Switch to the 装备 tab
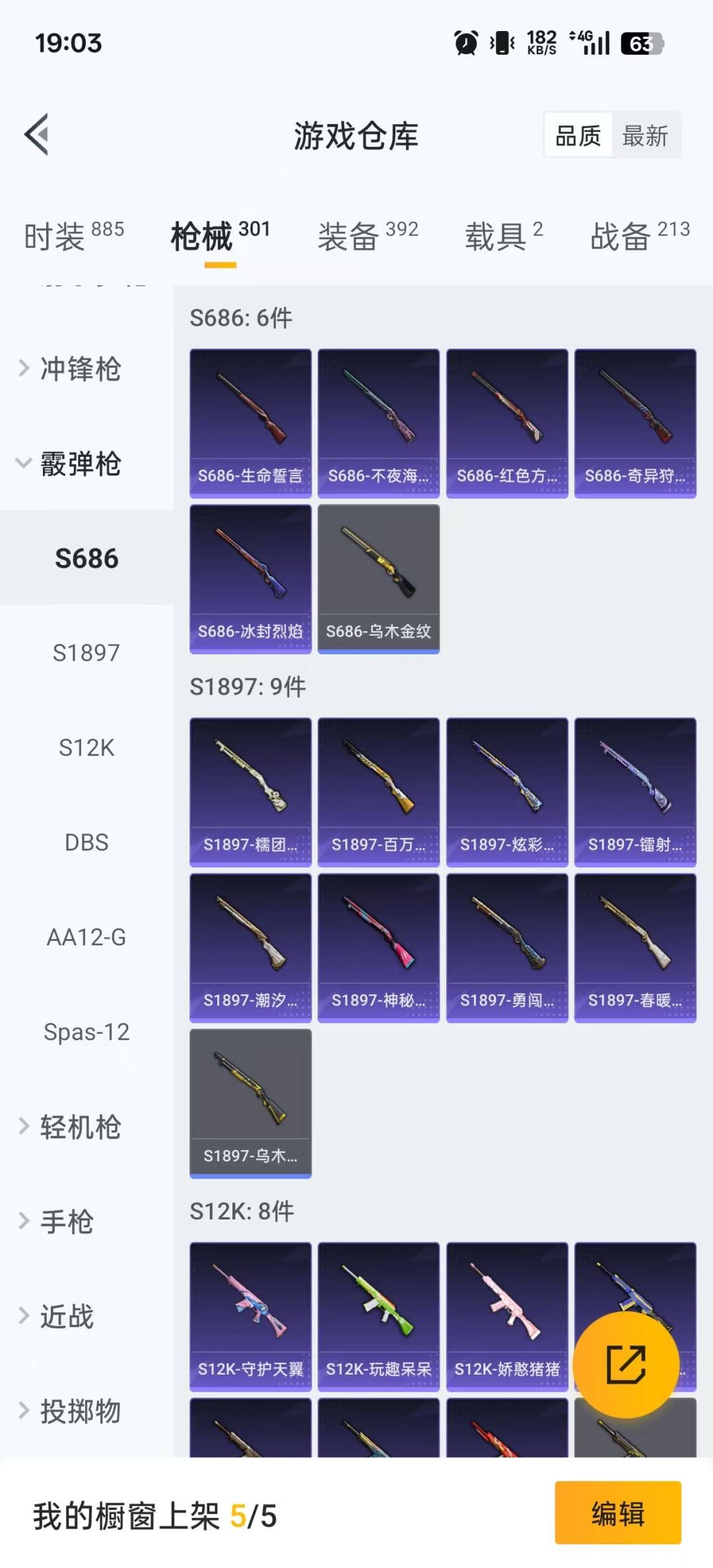The width and height of the screenshot is (713, 1568). coord(368,236)
